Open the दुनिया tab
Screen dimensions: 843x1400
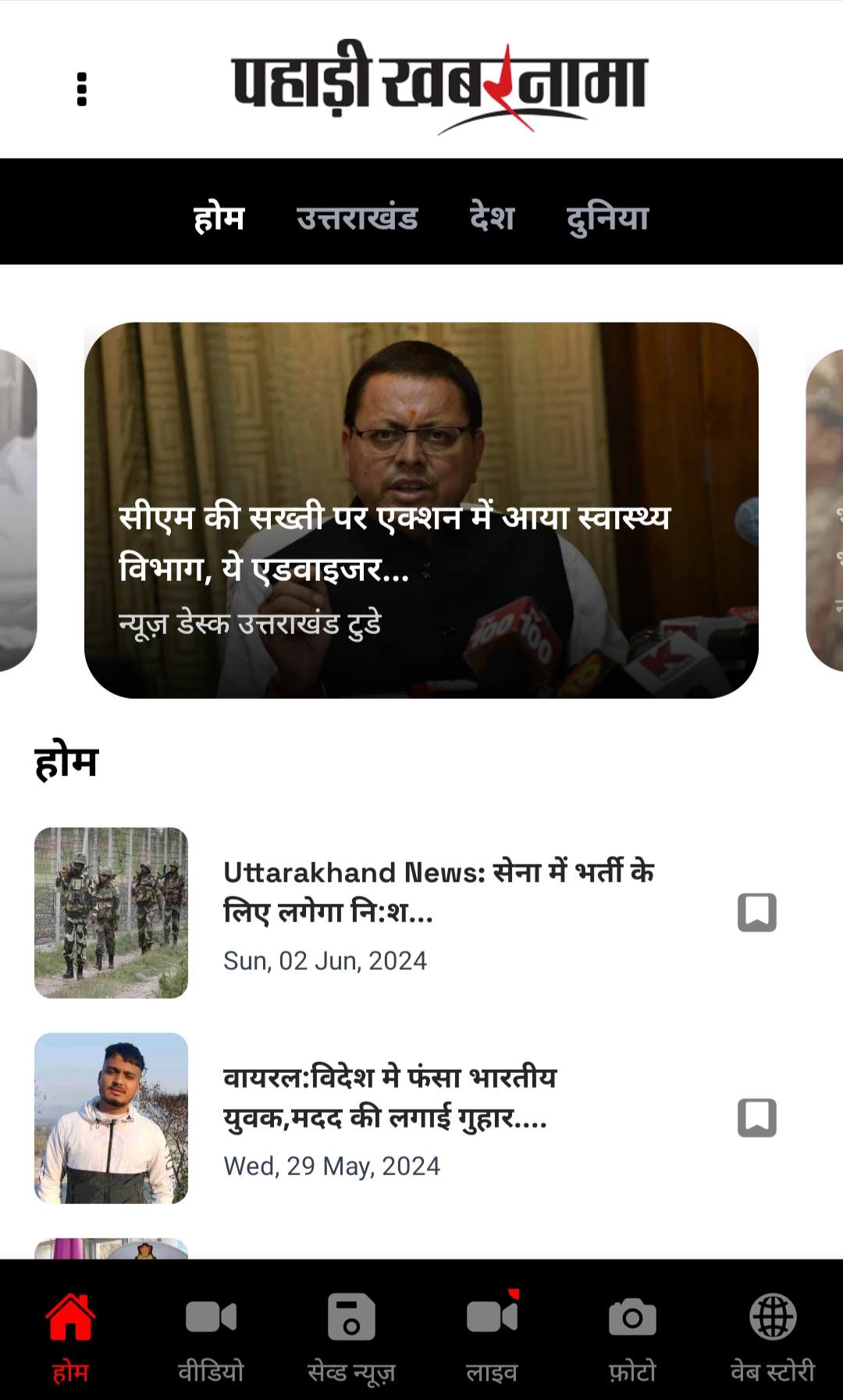607,218
